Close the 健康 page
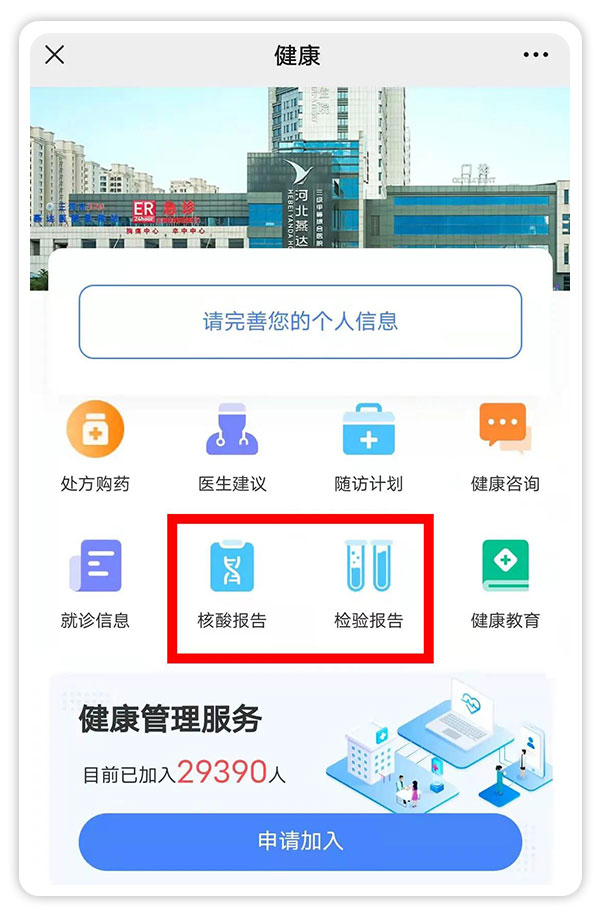Screen dimensions: 600x917 55,55
